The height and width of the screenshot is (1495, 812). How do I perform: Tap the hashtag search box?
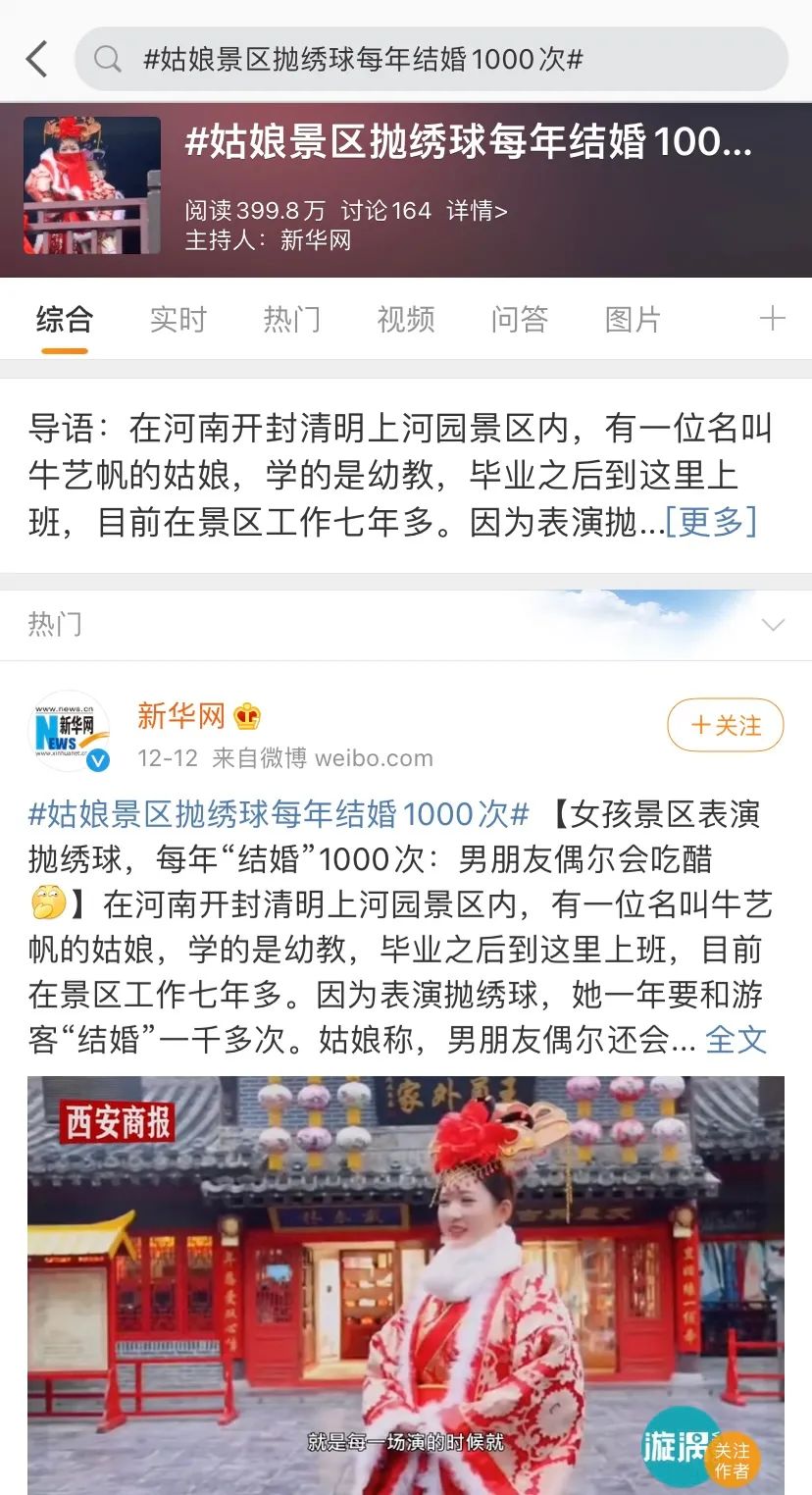pyautogui.click(x=431, y=59)
